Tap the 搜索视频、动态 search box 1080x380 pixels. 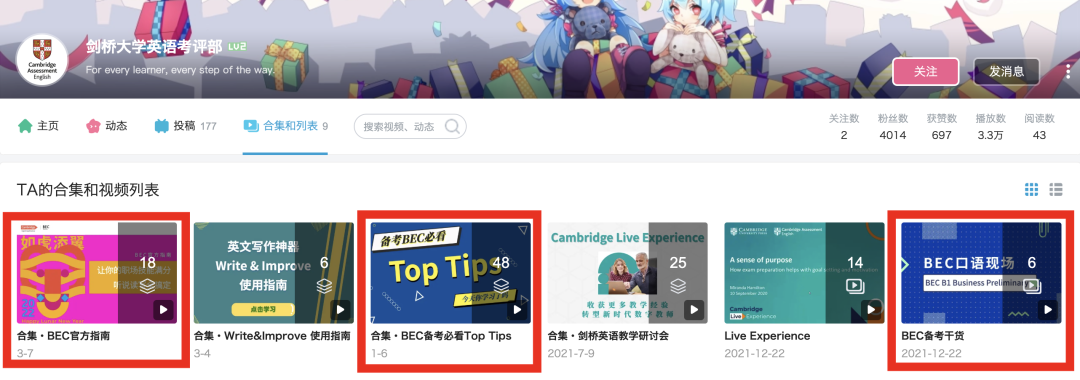410,127
